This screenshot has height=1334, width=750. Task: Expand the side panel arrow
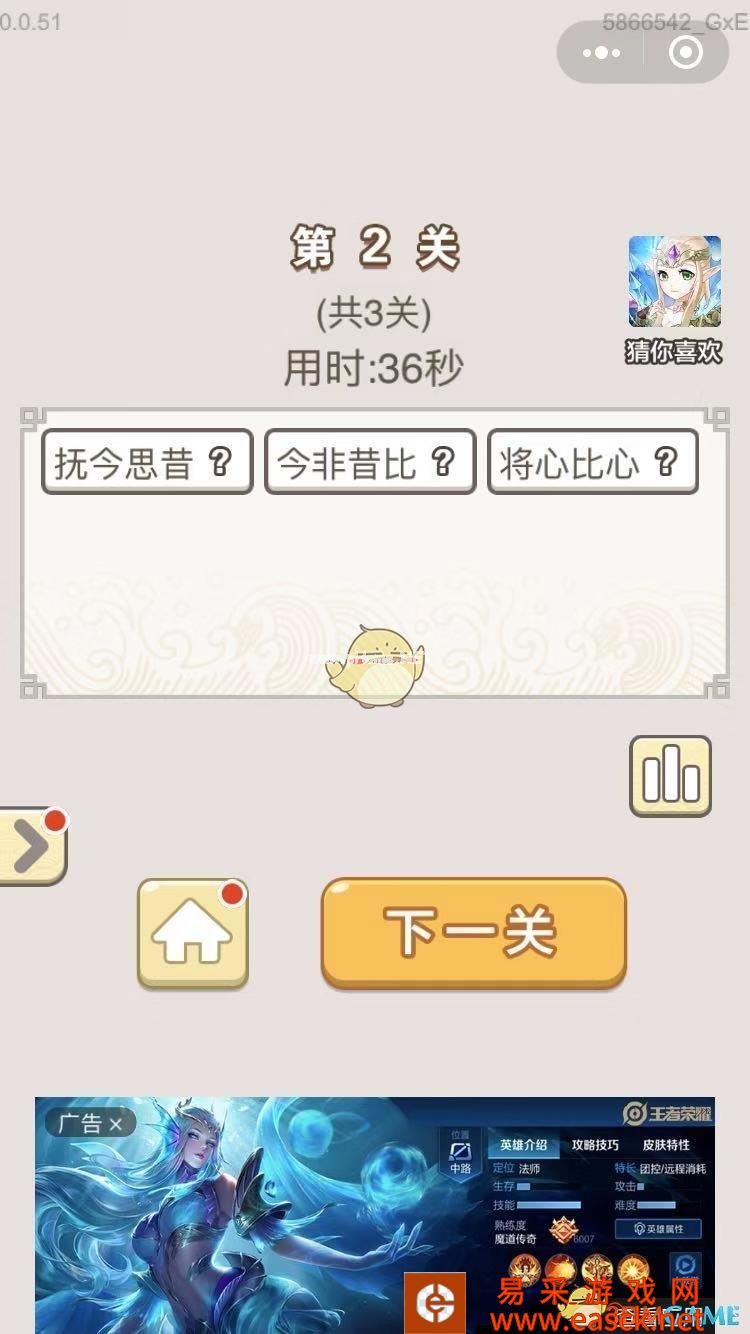click(x=30, y=847)
